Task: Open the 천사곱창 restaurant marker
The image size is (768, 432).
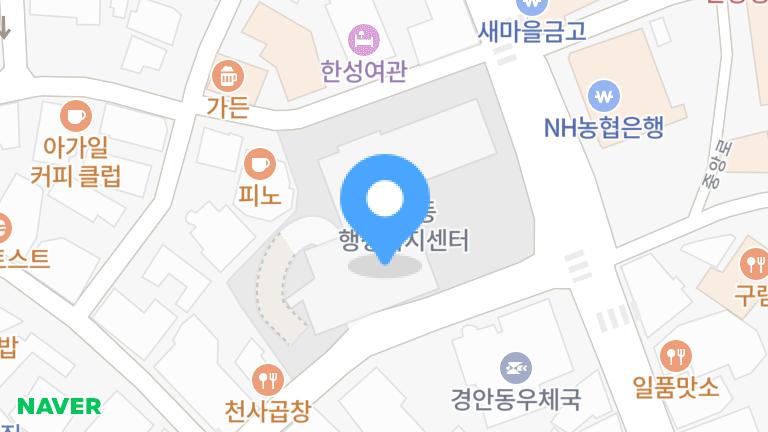Action: point(268,378)
